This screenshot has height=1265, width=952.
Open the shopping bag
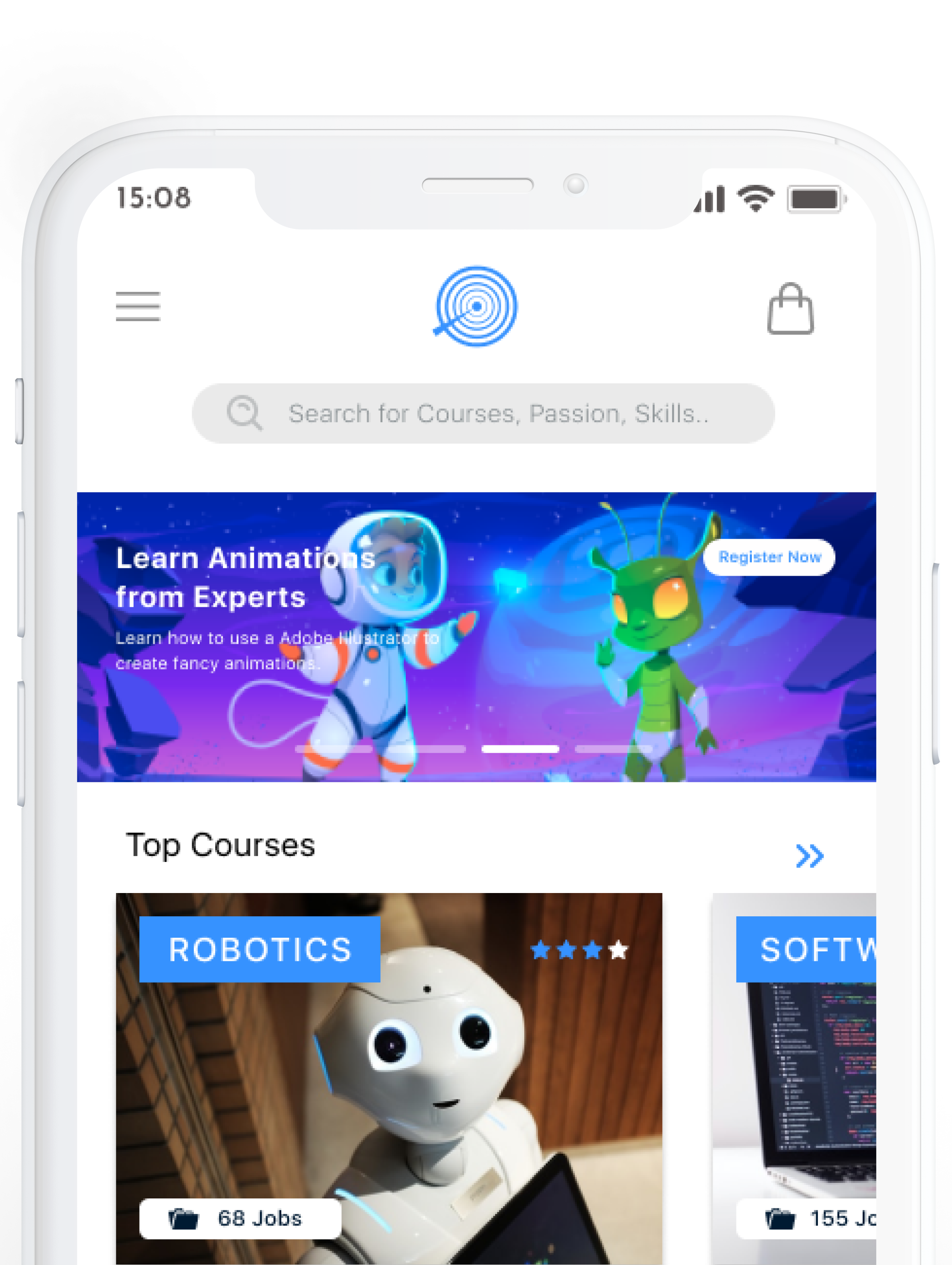[790, 308]
